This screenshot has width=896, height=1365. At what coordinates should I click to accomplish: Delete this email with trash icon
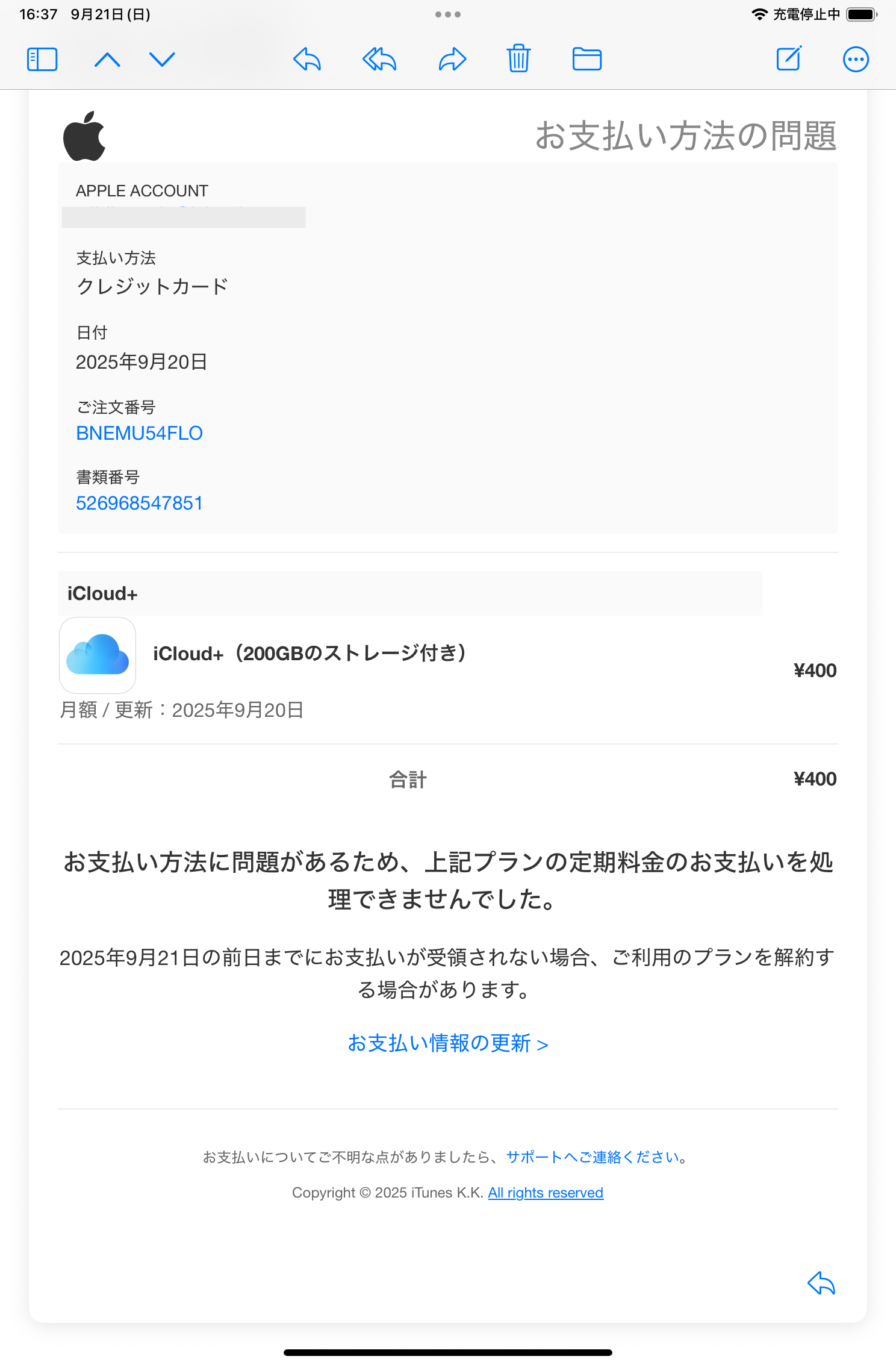point(518,59)
